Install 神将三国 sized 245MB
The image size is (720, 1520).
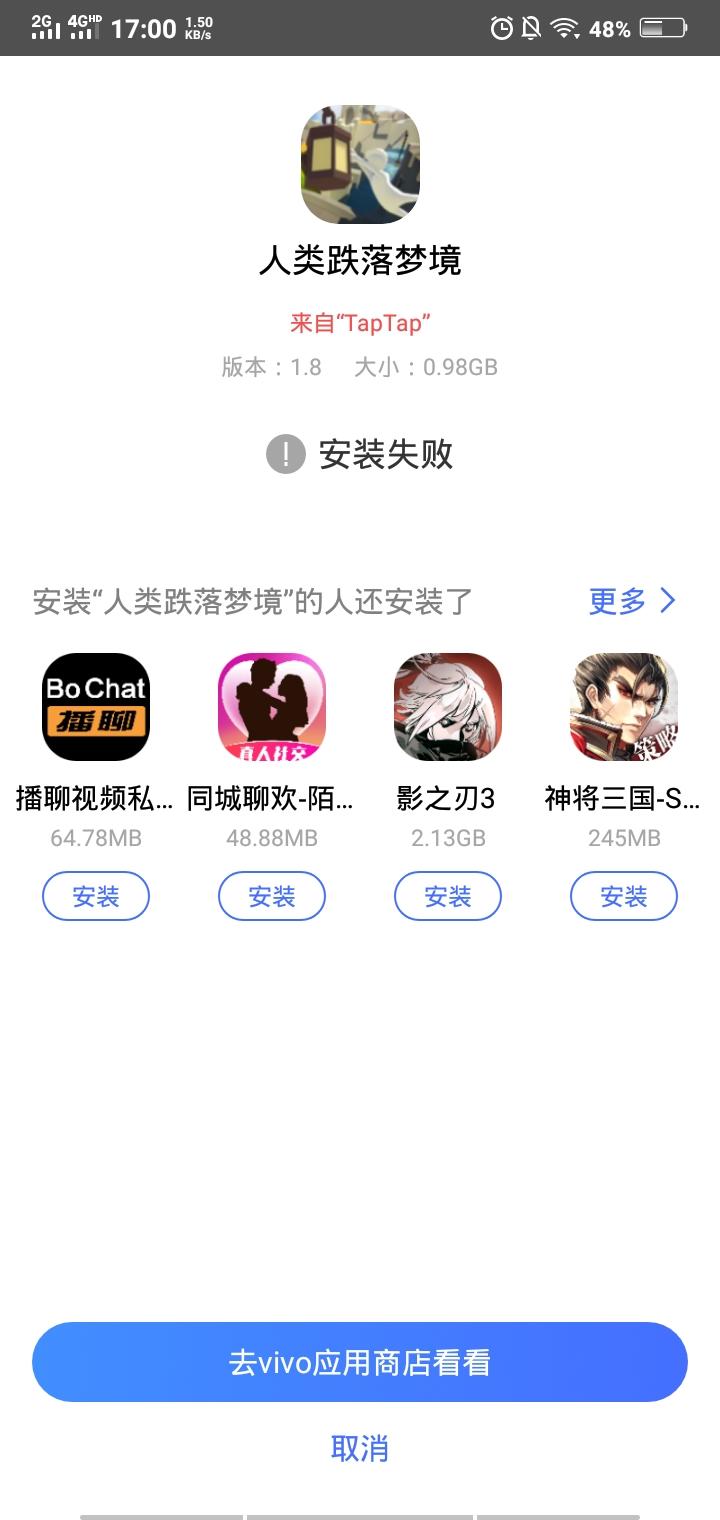(x=624, y=896)
